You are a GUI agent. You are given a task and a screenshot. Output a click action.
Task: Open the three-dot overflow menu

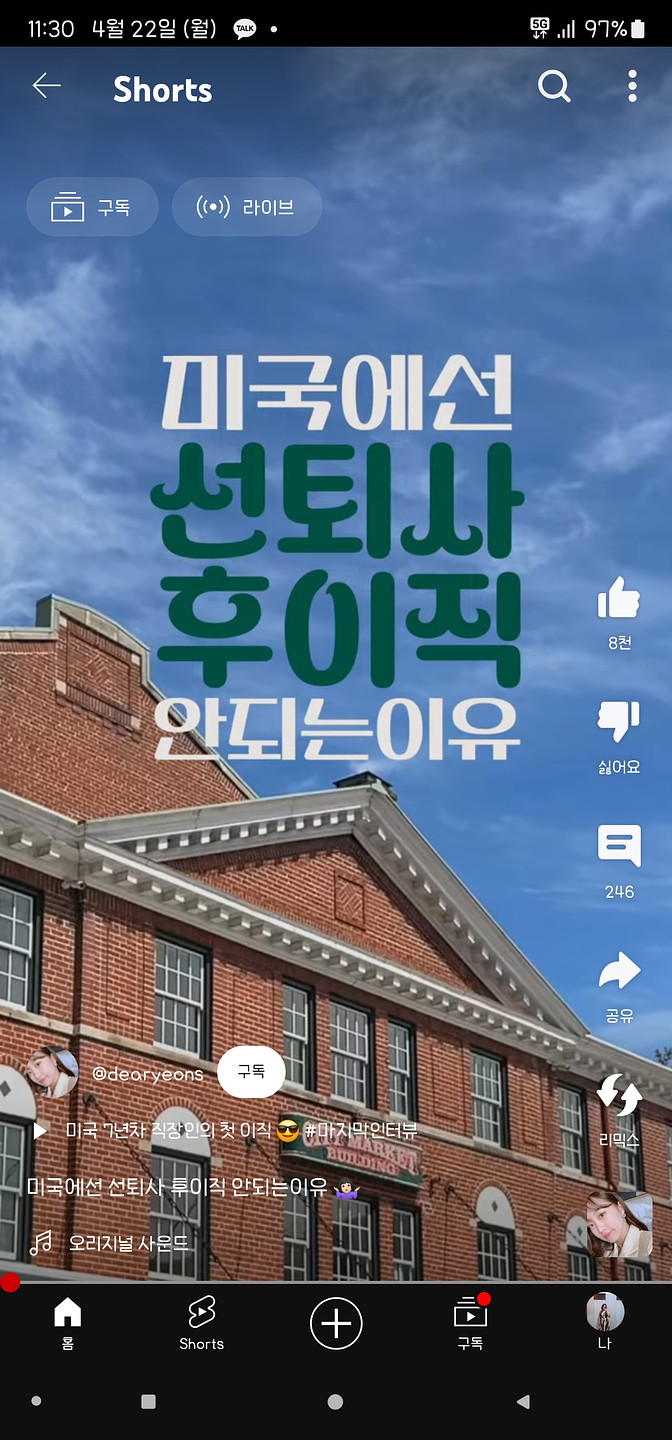tap(632, 87)
